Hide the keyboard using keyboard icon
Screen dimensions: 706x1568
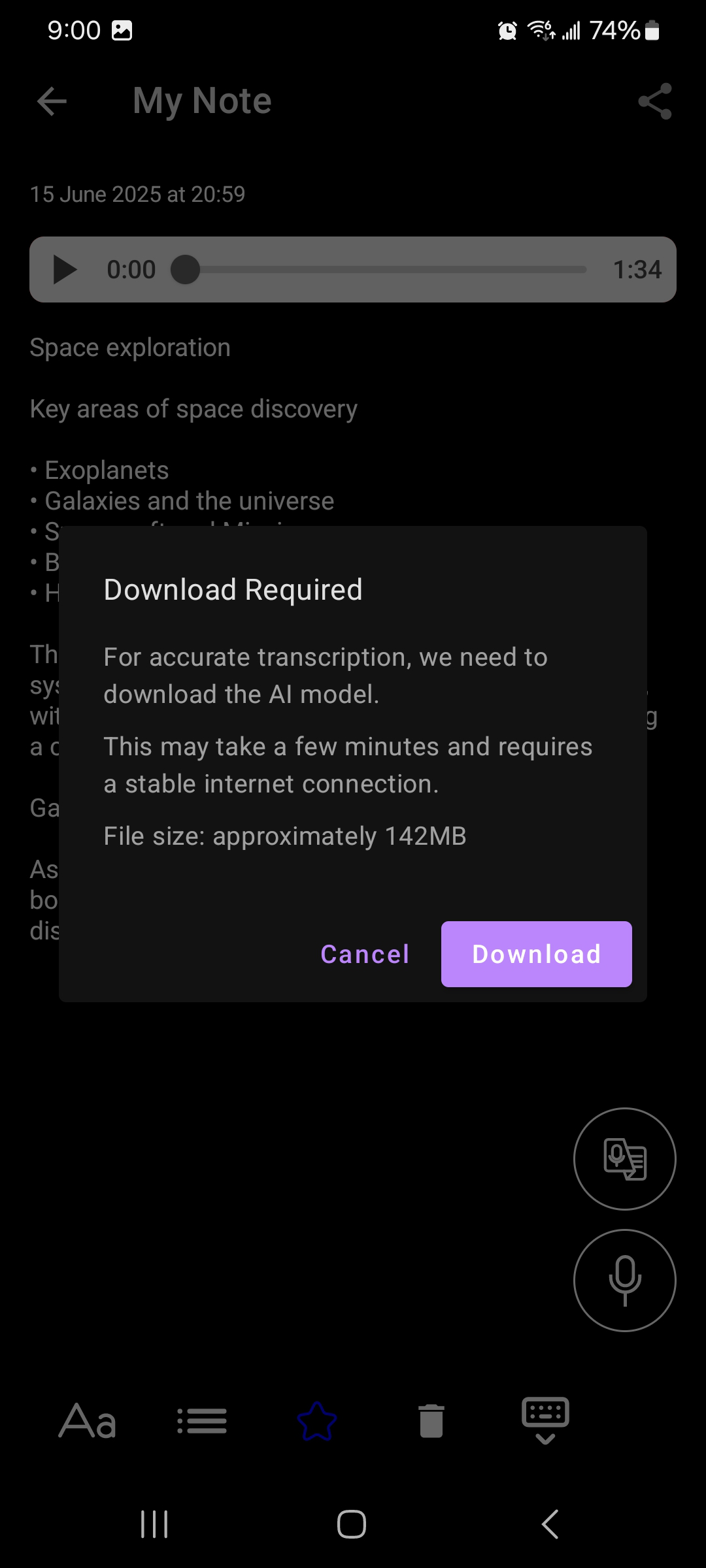click(545, 1421)
